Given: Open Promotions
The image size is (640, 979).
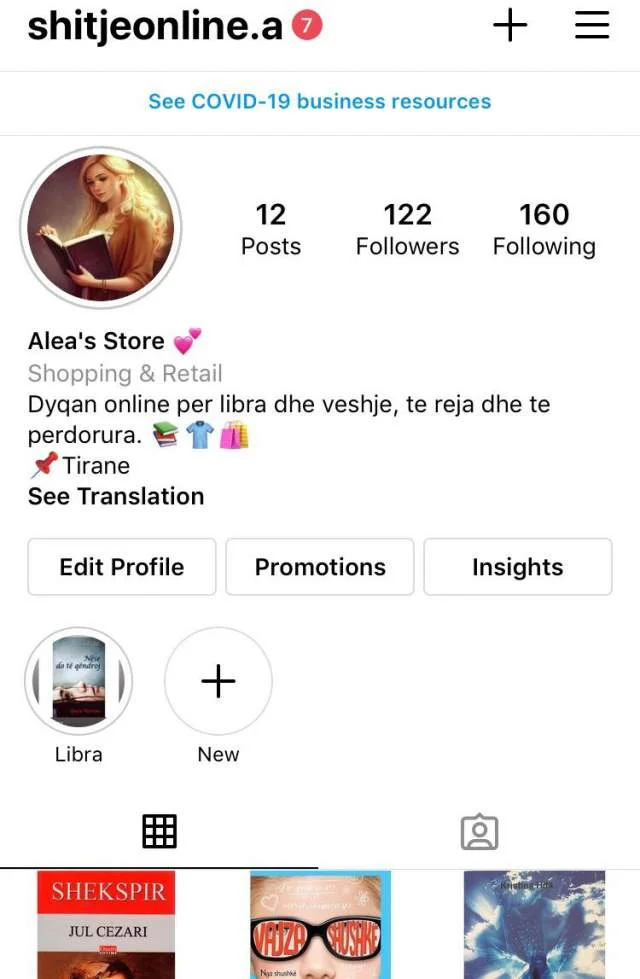Looking at the screenshot, I should point(320,567).
